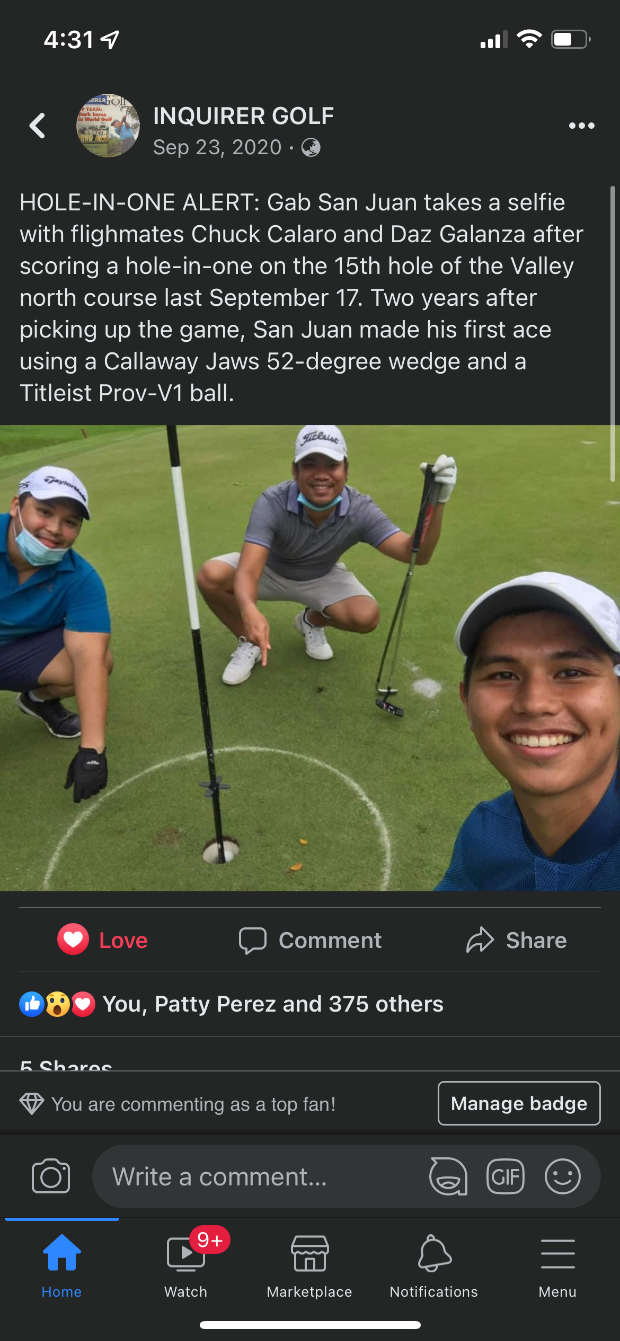Open the hole-in-one selfie photo
Image resolution: width=620 pixels, height=1341 pixels.
click(308, 658)
